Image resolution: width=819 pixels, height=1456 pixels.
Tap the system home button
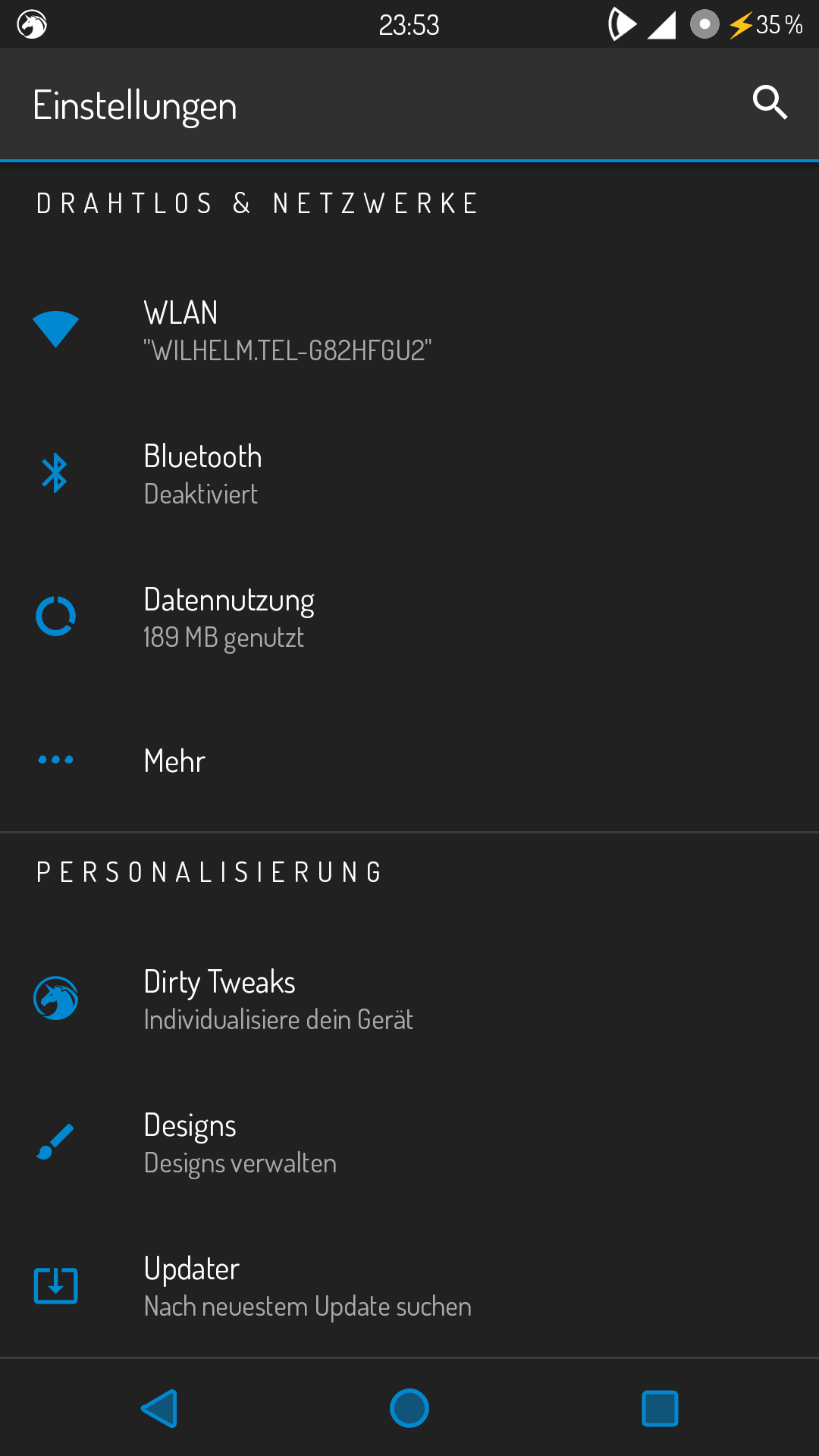pyautogui.click(x=409, y=1408)
